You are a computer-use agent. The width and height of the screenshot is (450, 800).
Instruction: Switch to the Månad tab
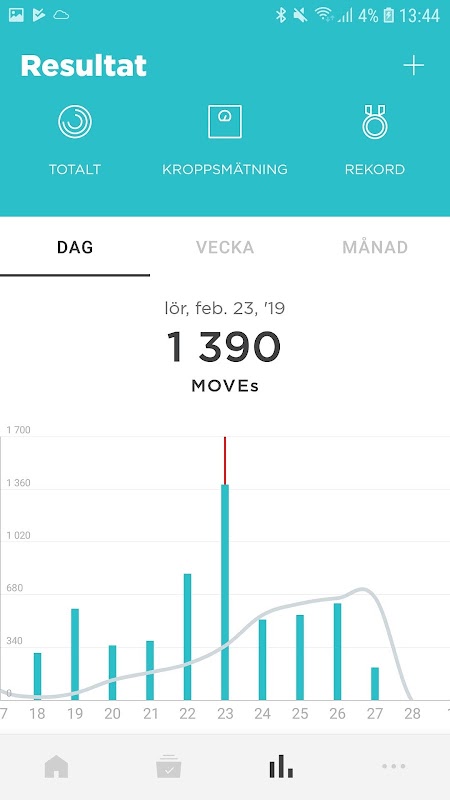375,247
